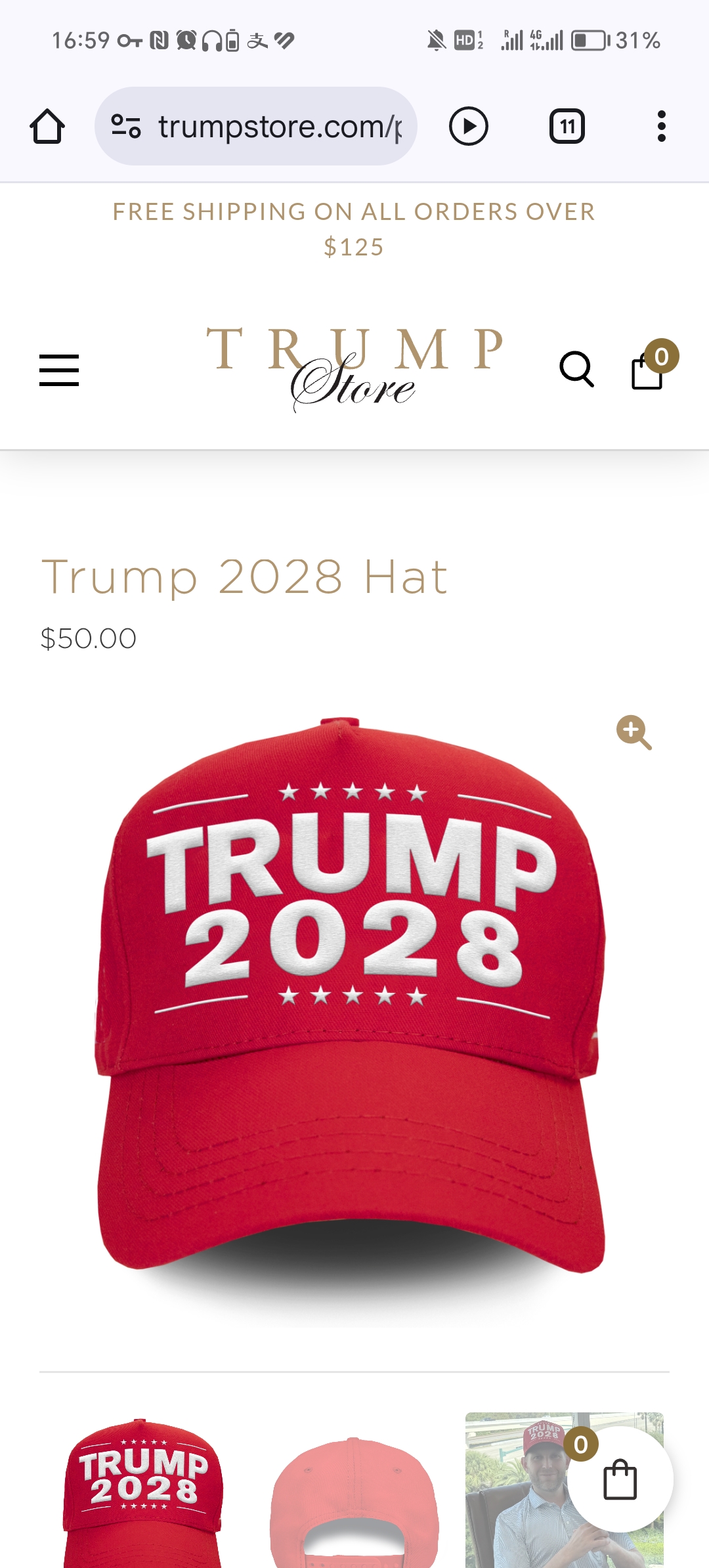Open the store search
The image size is (709, 1568).
[576, 369]
